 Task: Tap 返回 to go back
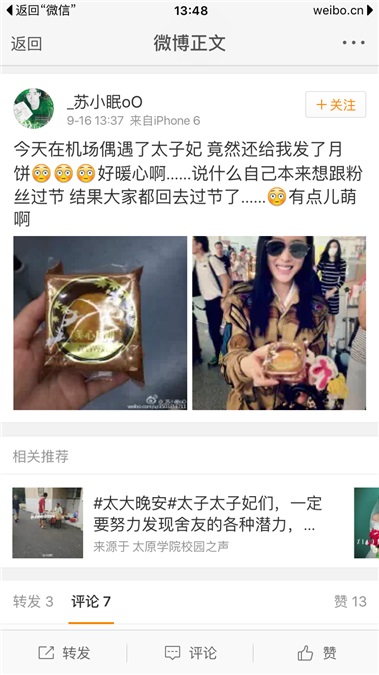(26, 43)
